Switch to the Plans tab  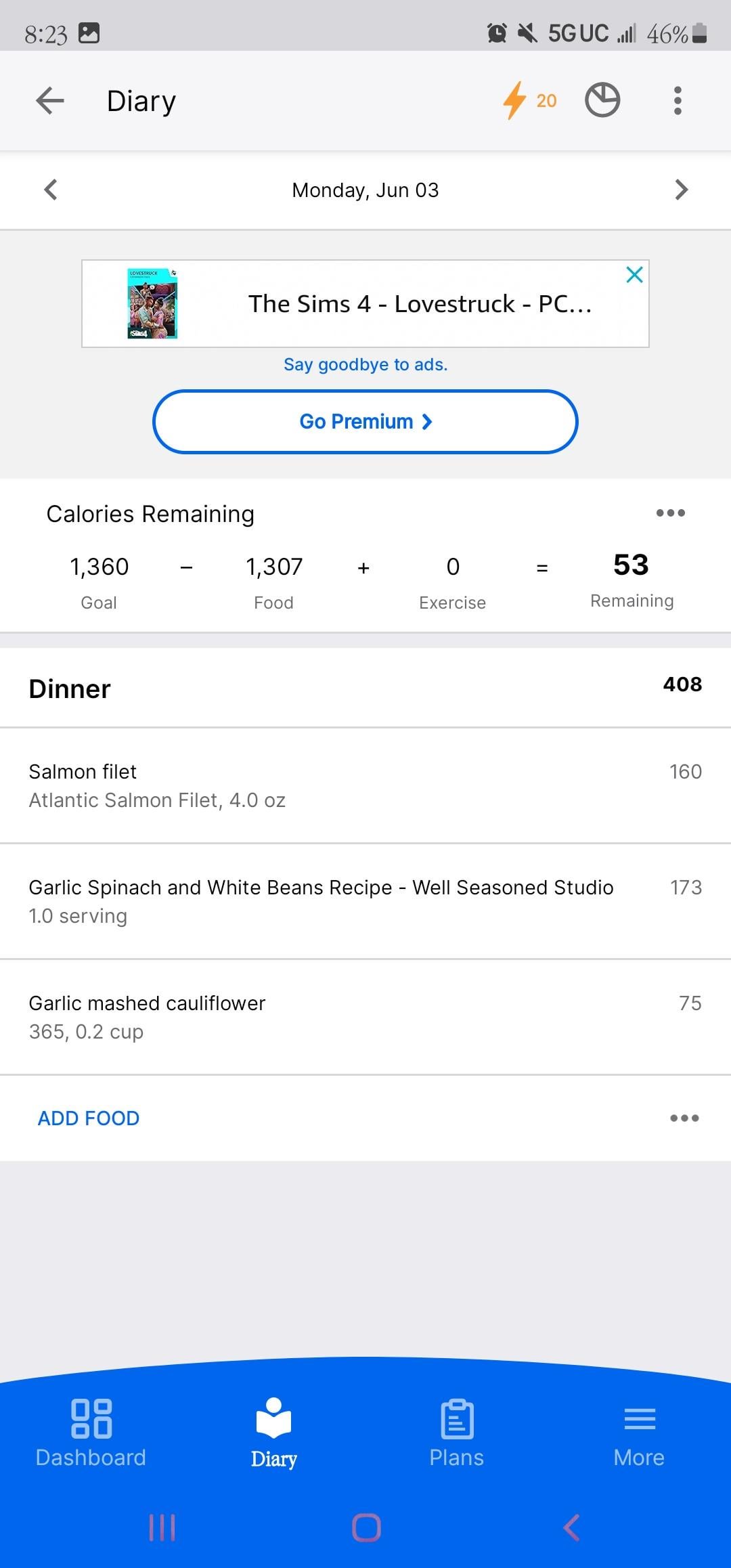click(457, 1433)
